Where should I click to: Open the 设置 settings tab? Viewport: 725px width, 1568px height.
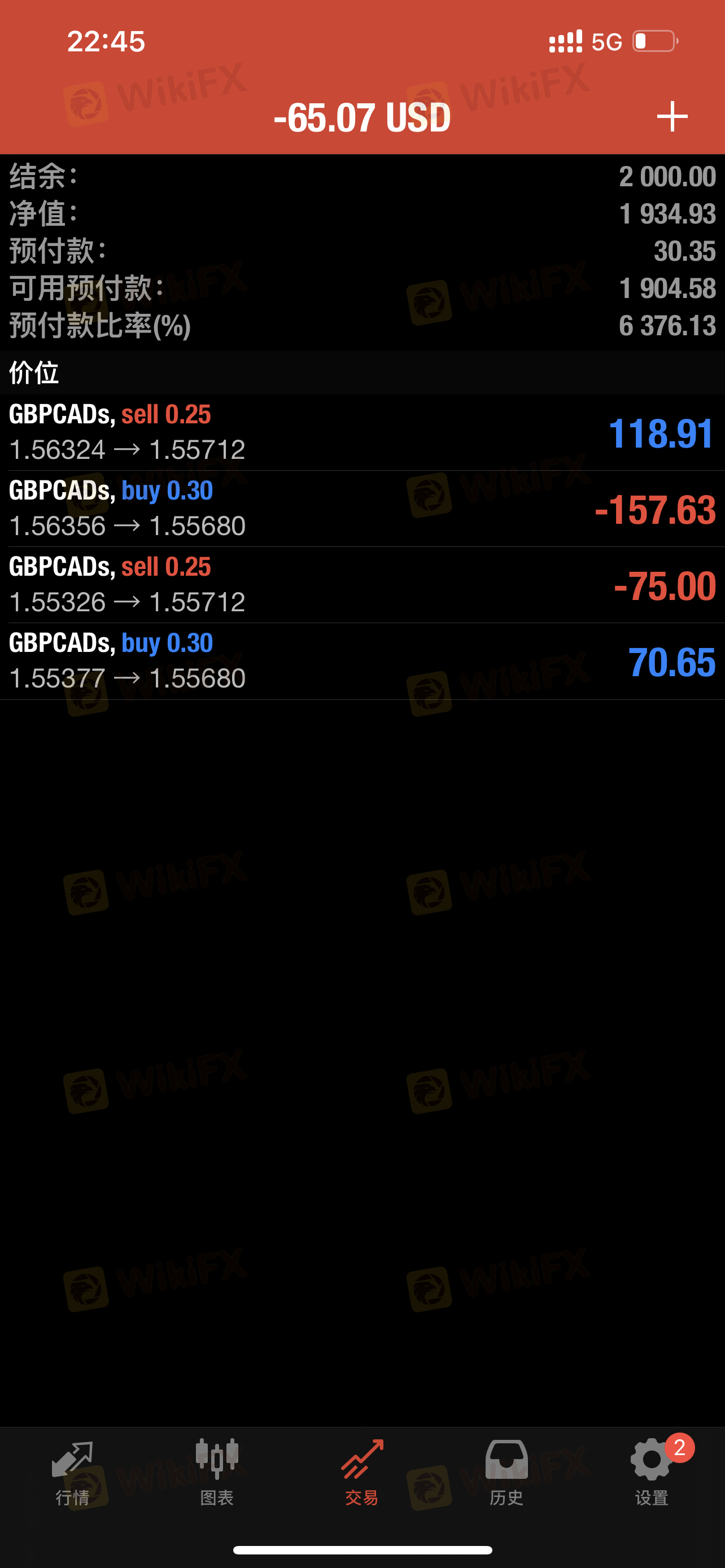652,1472
